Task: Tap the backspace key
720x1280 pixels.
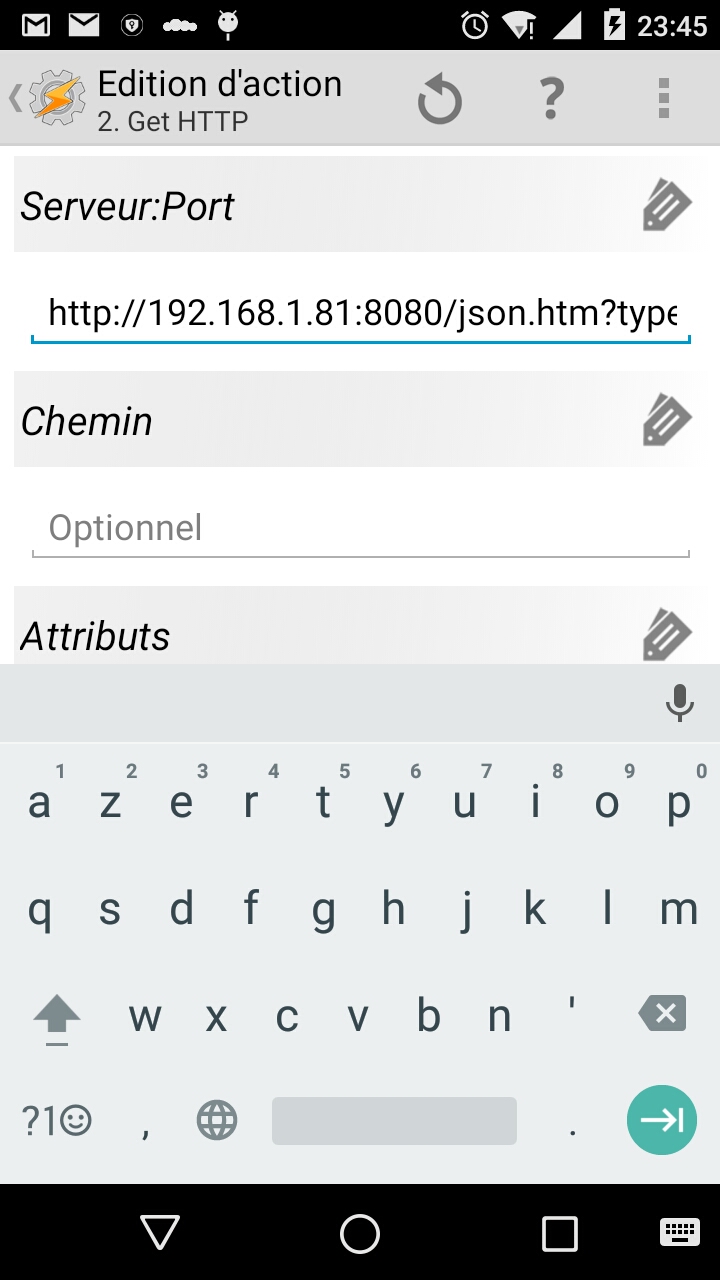Action: pyautogui.click(x=662, y=1014)
